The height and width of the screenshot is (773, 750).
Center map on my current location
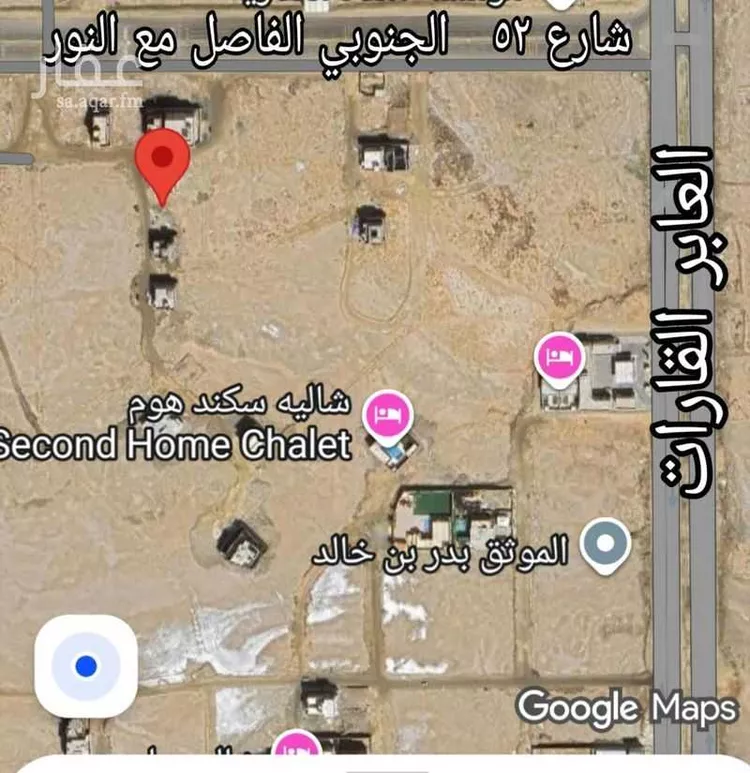point(86,666)
